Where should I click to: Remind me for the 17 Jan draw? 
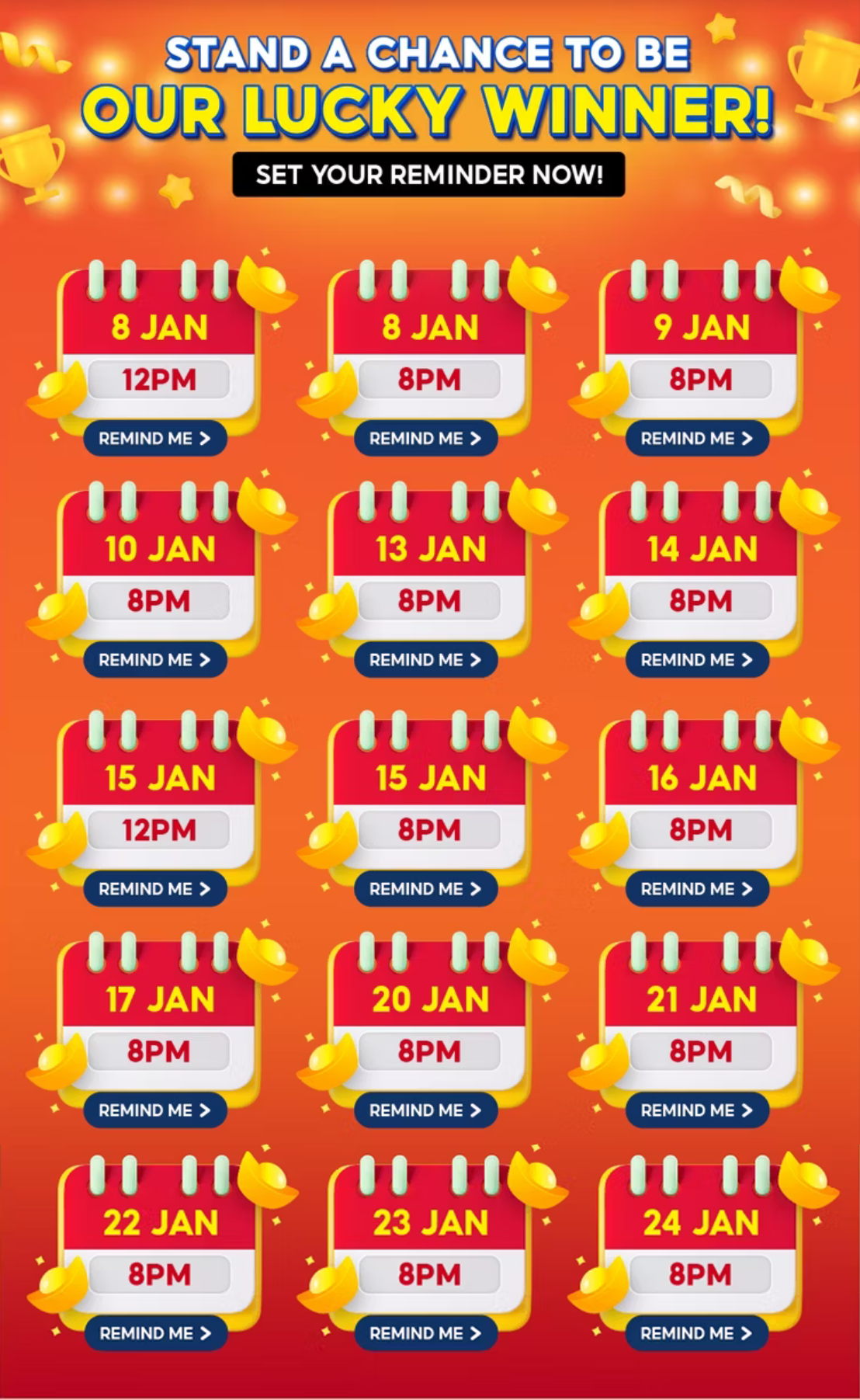click(x=155, y=1110)
